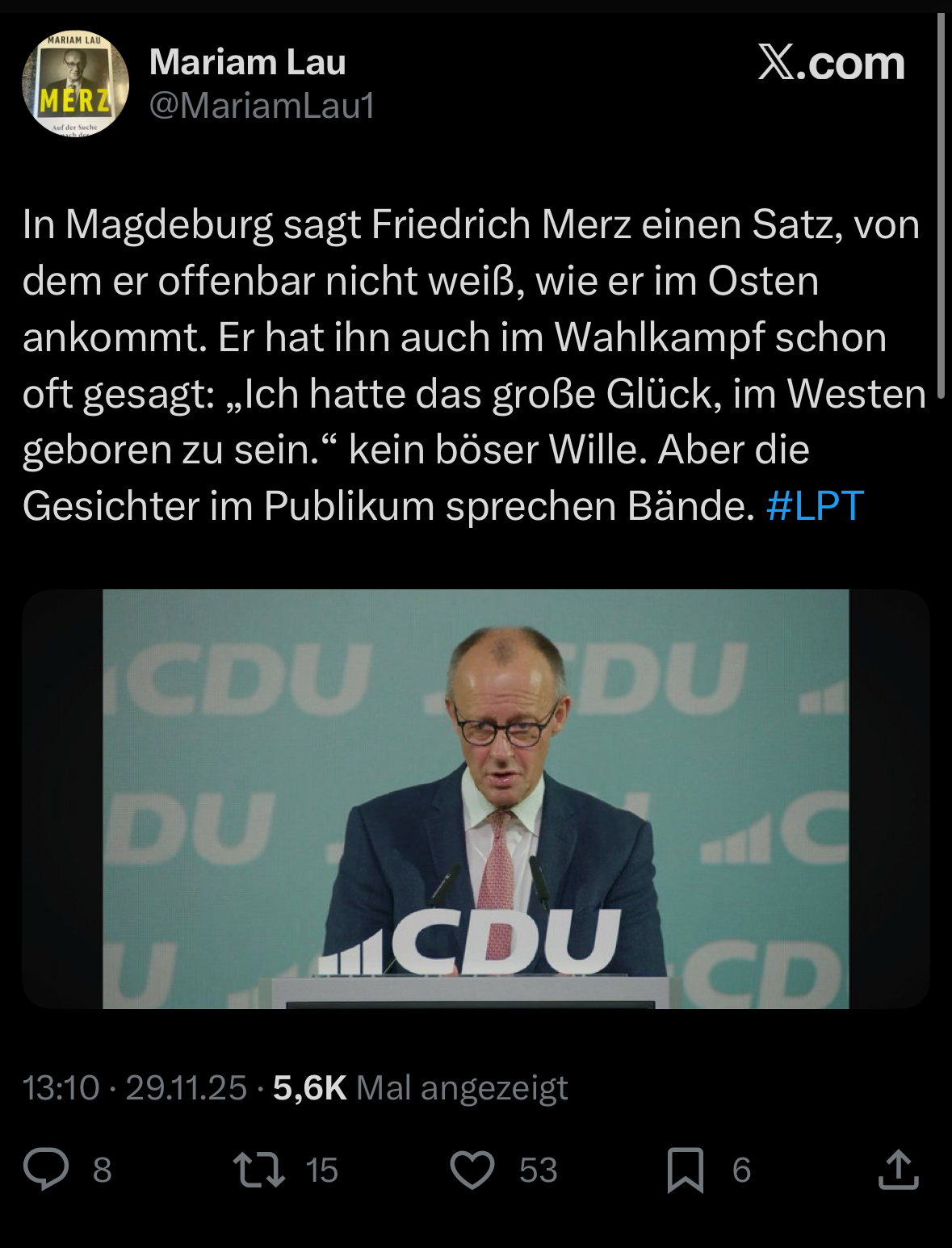Open Mariam Lau's profile avatar

(75, 83)
